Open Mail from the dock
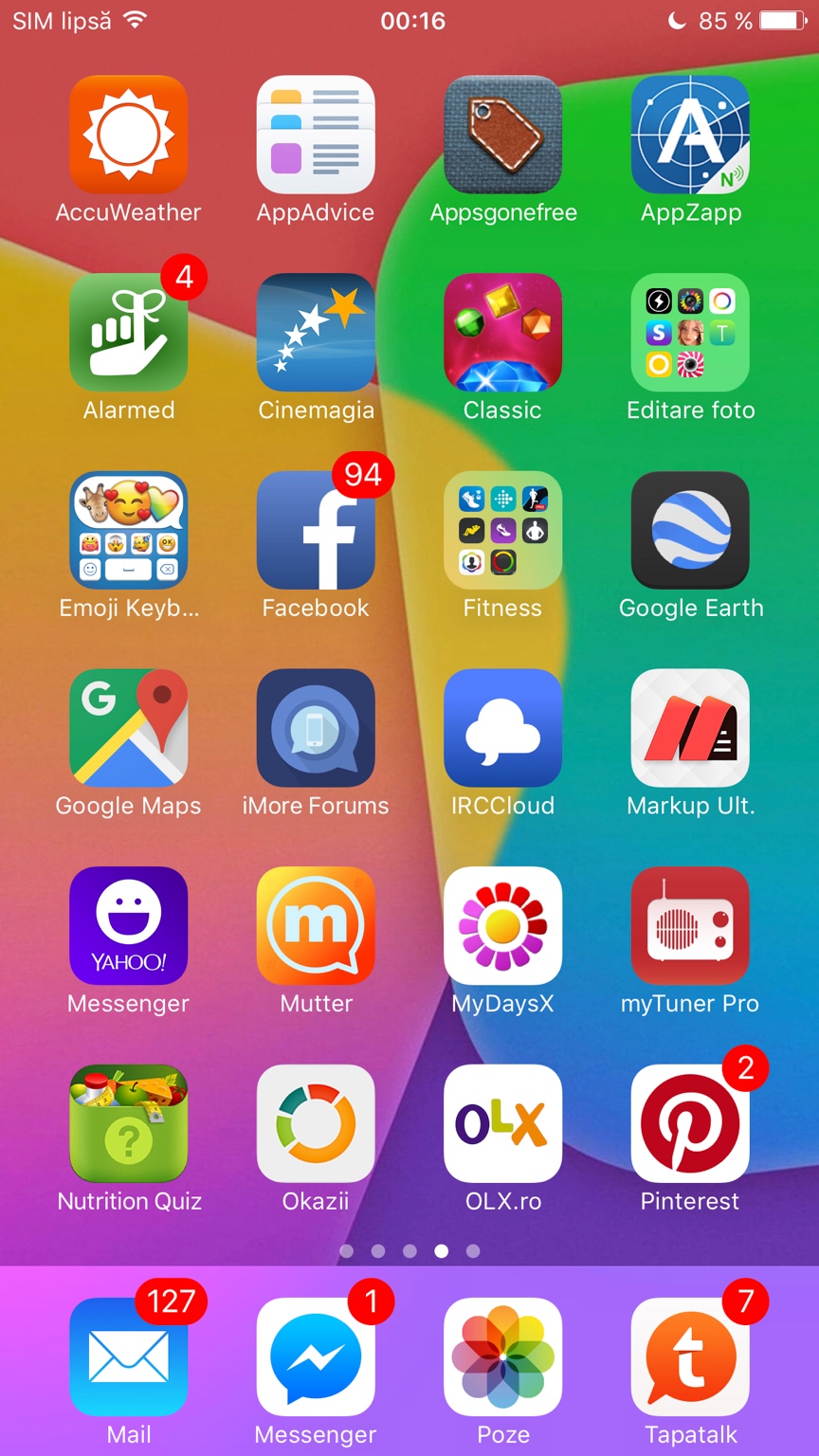 pyautogui.click(x=129, y=1356)
